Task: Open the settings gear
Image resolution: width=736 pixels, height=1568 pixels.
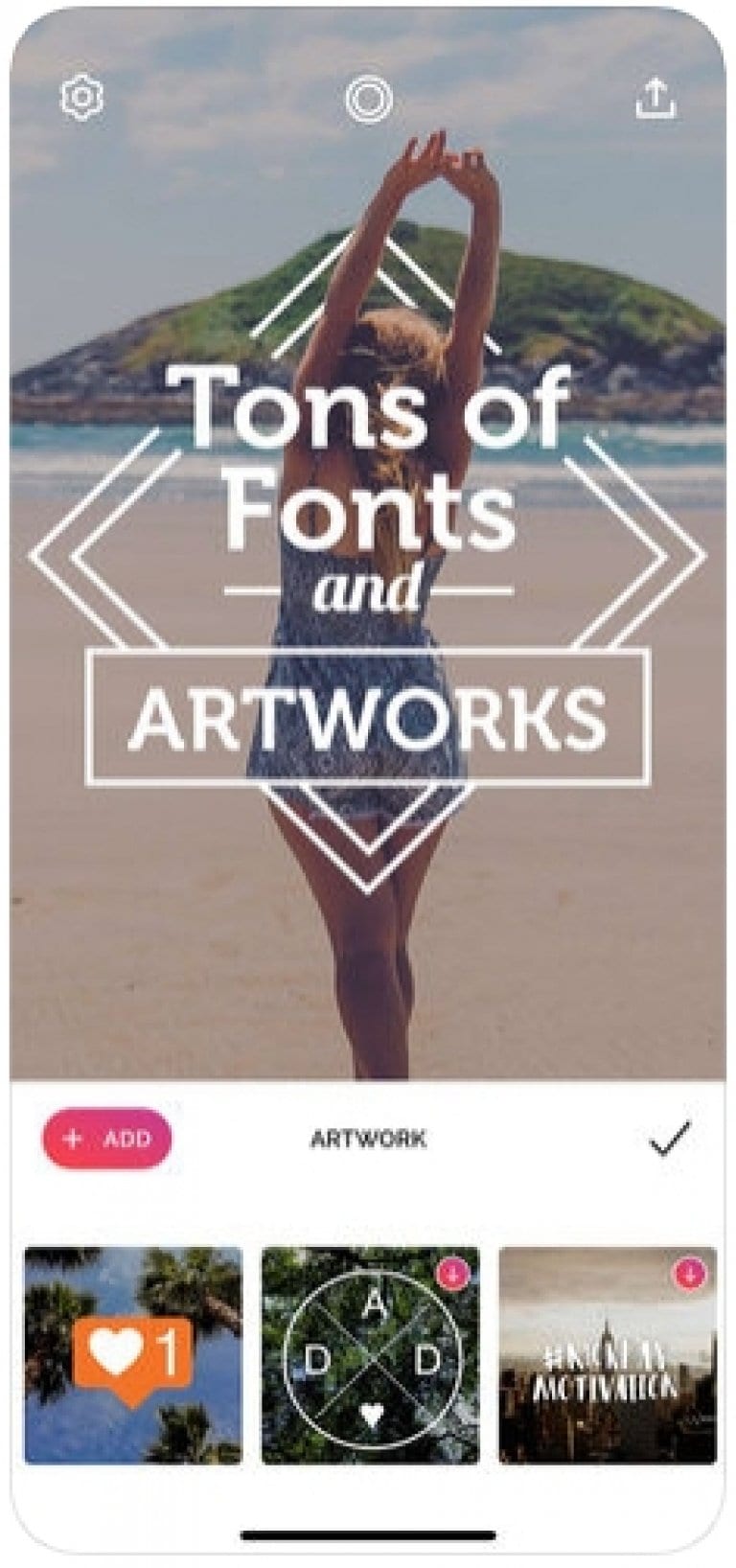Action: tap(81, 98)
